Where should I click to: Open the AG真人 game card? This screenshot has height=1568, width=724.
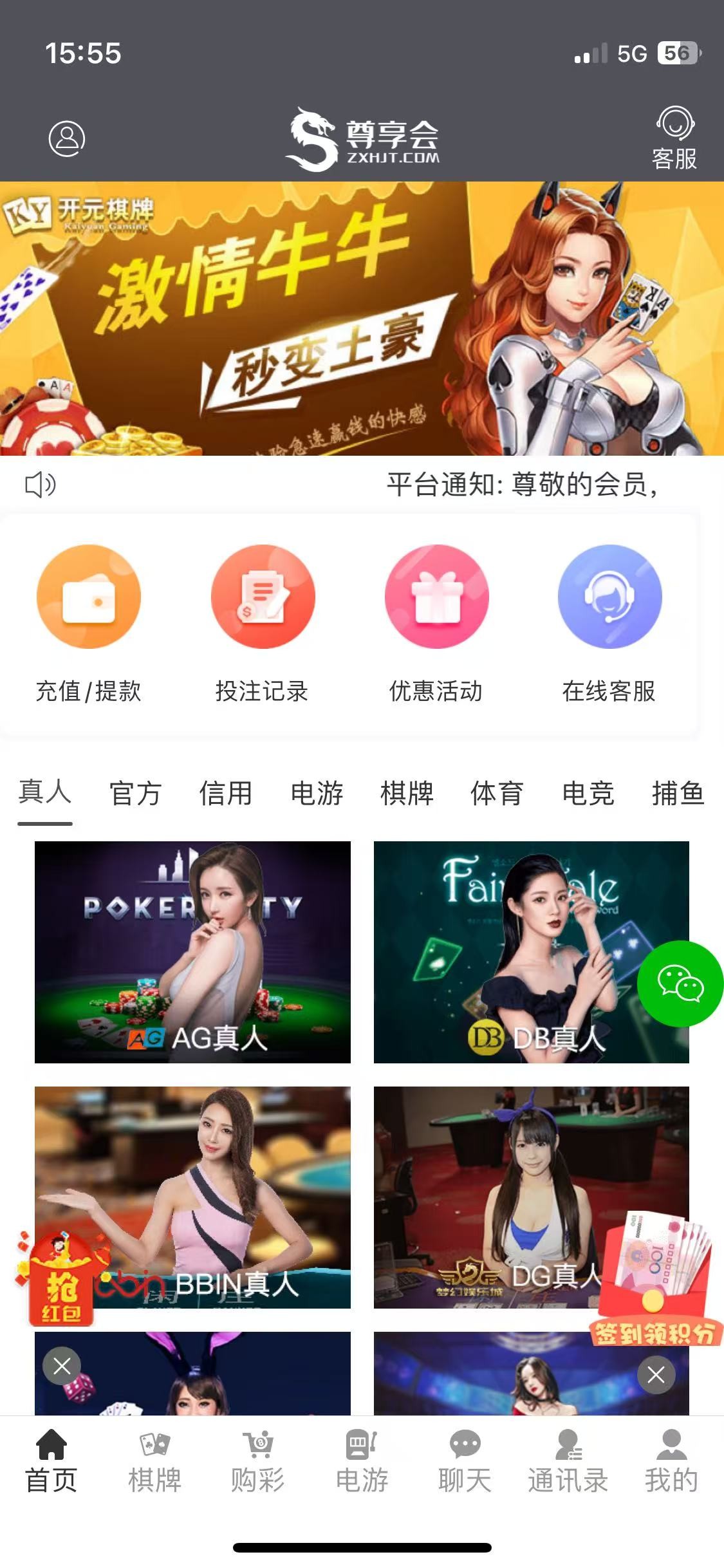pyautogui.click(x=192, y=952)
